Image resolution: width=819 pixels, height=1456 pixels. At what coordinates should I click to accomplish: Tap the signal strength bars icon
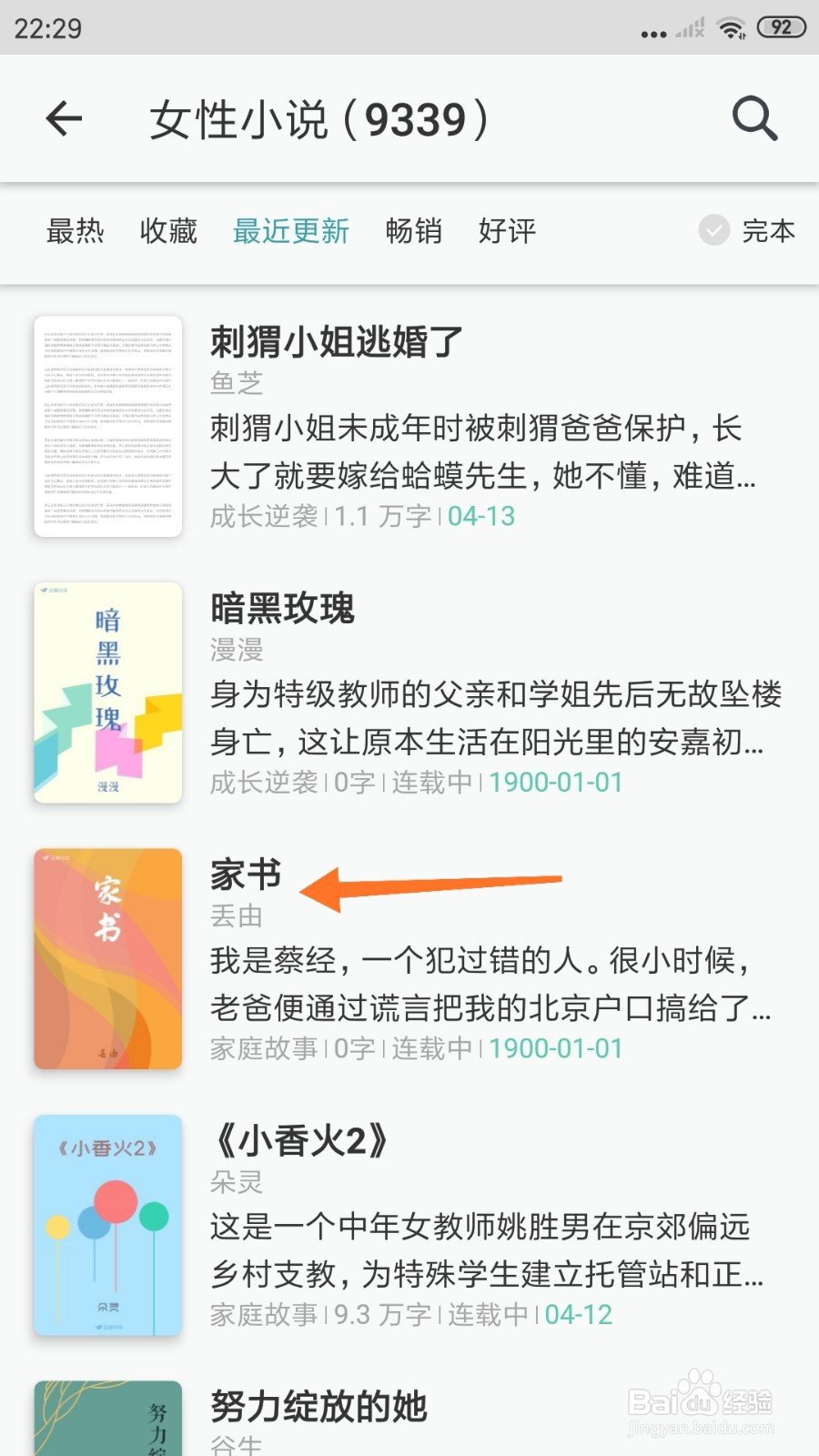[x=687, y=28]
